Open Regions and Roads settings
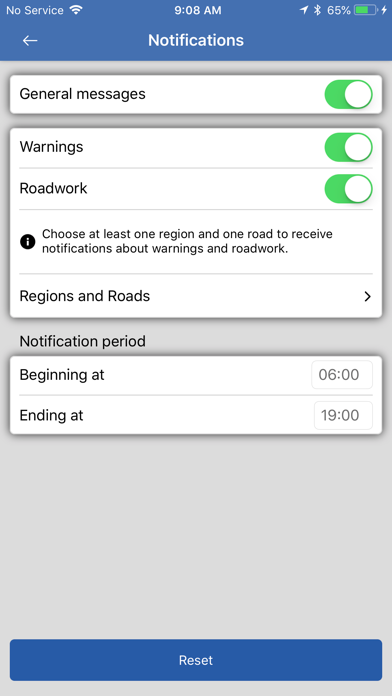The image size is (392, 696). tap(196, 296)
